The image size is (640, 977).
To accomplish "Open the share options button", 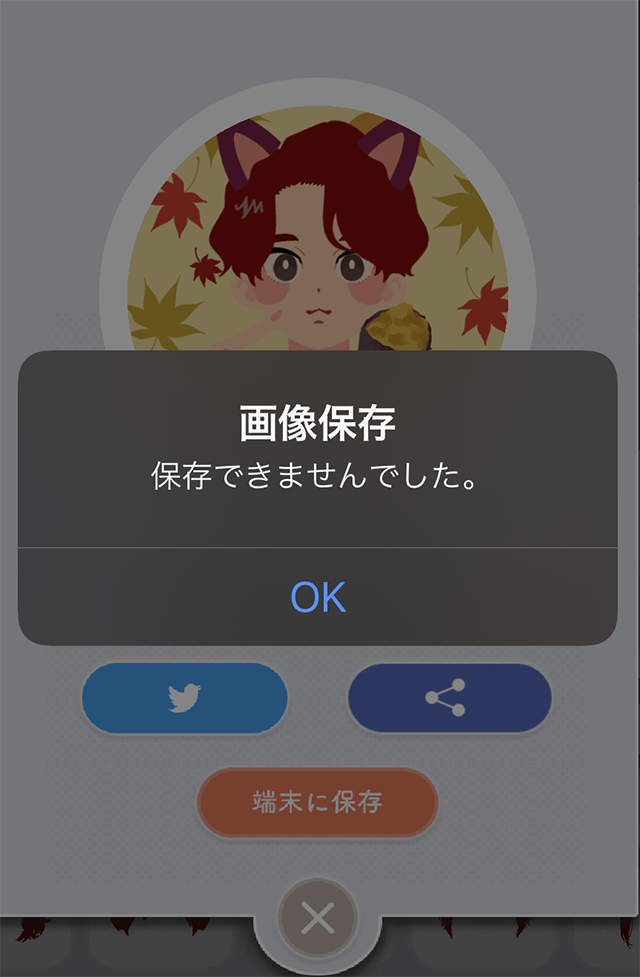I will pyautogui.click(x=449, y=698).
